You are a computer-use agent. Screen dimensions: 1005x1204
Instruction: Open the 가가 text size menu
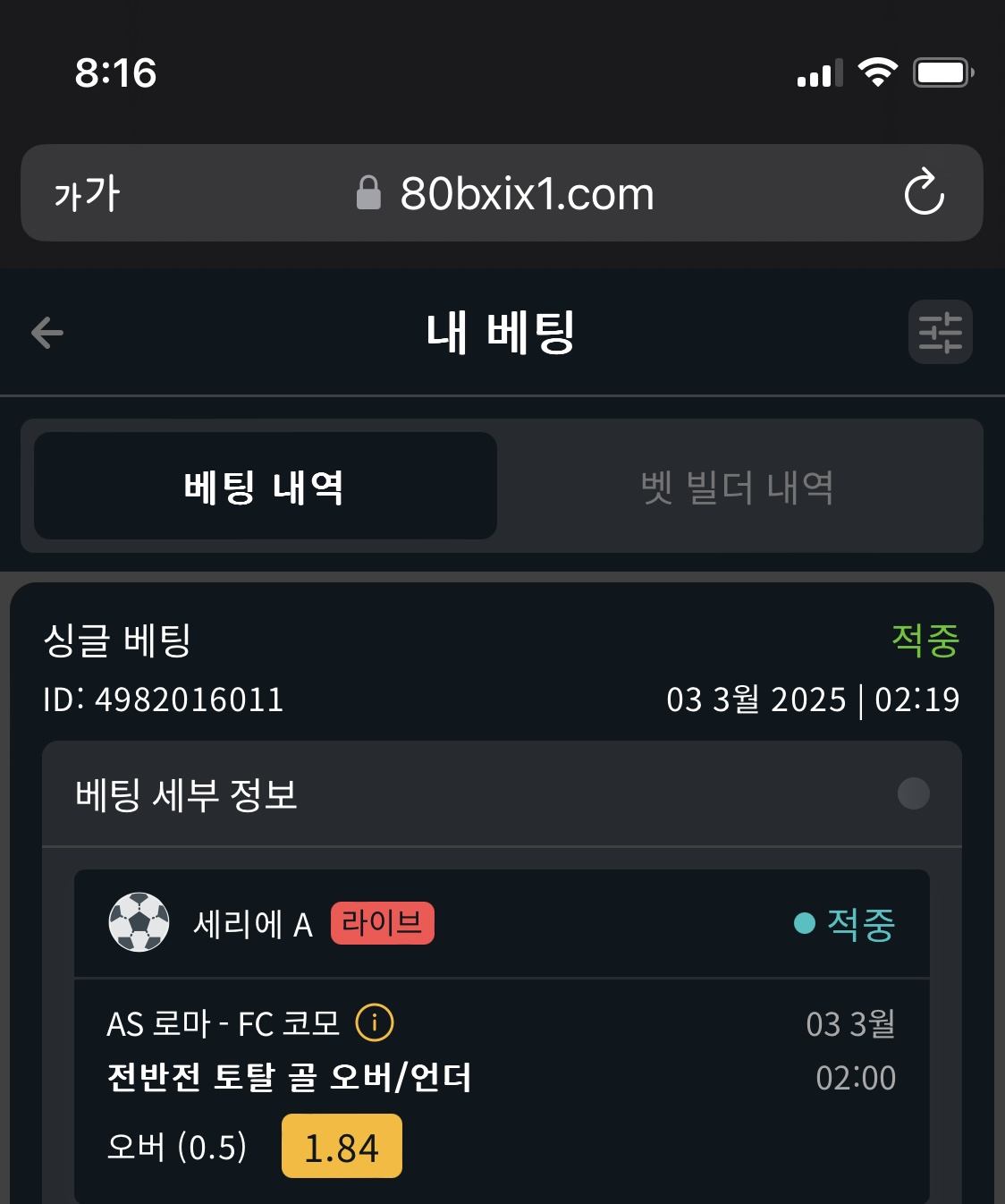click(87, 194)
